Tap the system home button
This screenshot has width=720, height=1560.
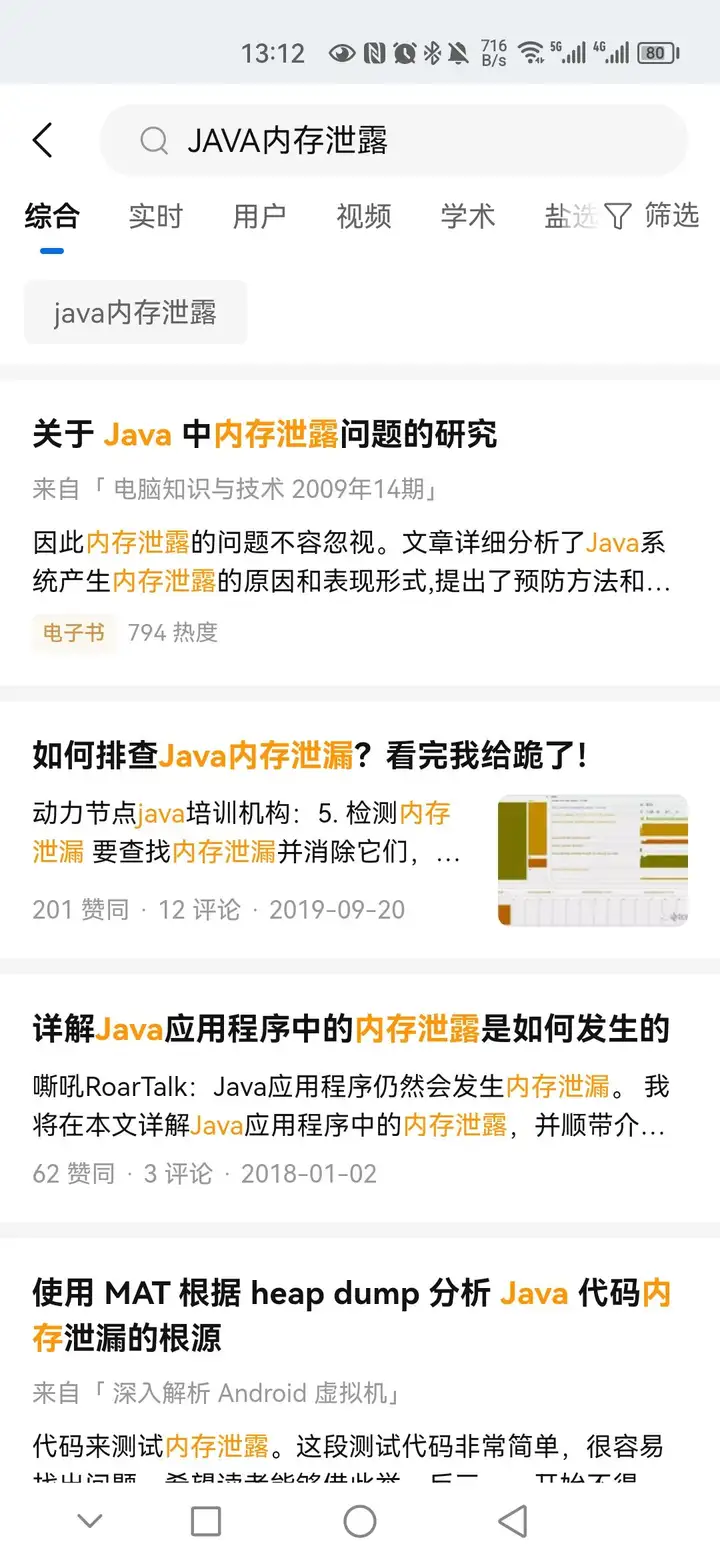point(359,1521)
